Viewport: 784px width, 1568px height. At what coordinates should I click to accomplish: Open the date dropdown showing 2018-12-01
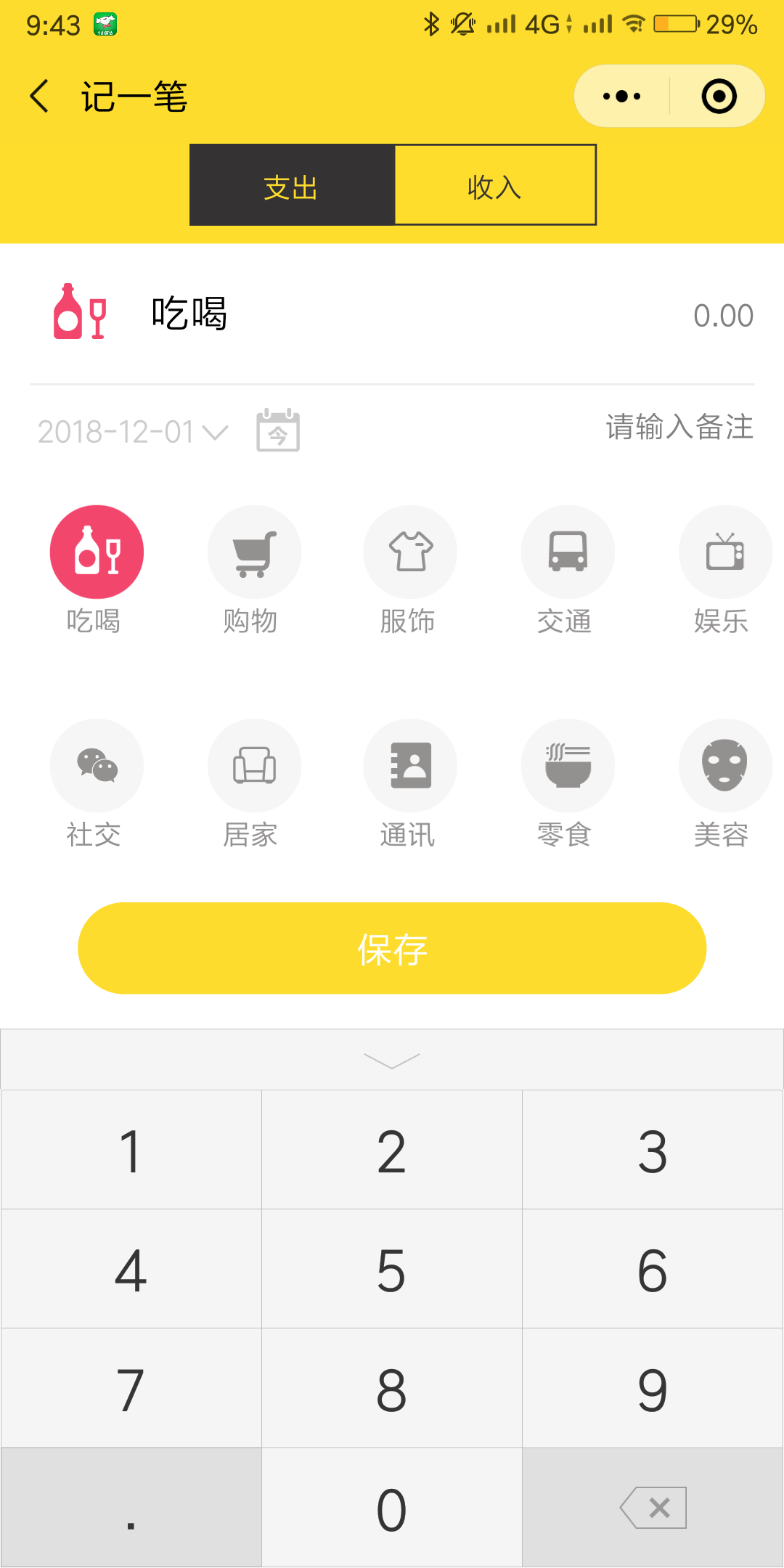[x=133, y=432]
